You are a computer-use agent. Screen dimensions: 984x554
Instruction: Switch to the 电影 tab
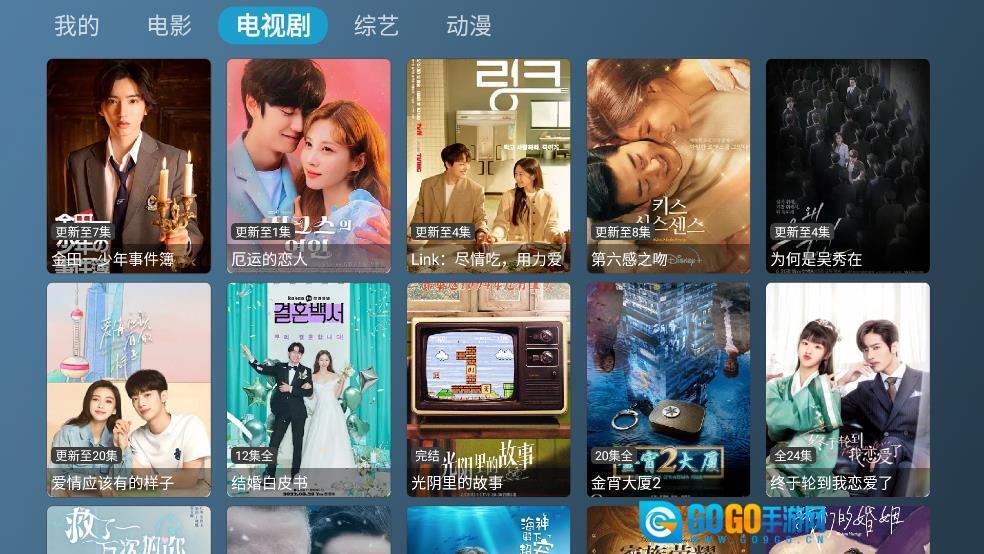[x=169, y=26]
